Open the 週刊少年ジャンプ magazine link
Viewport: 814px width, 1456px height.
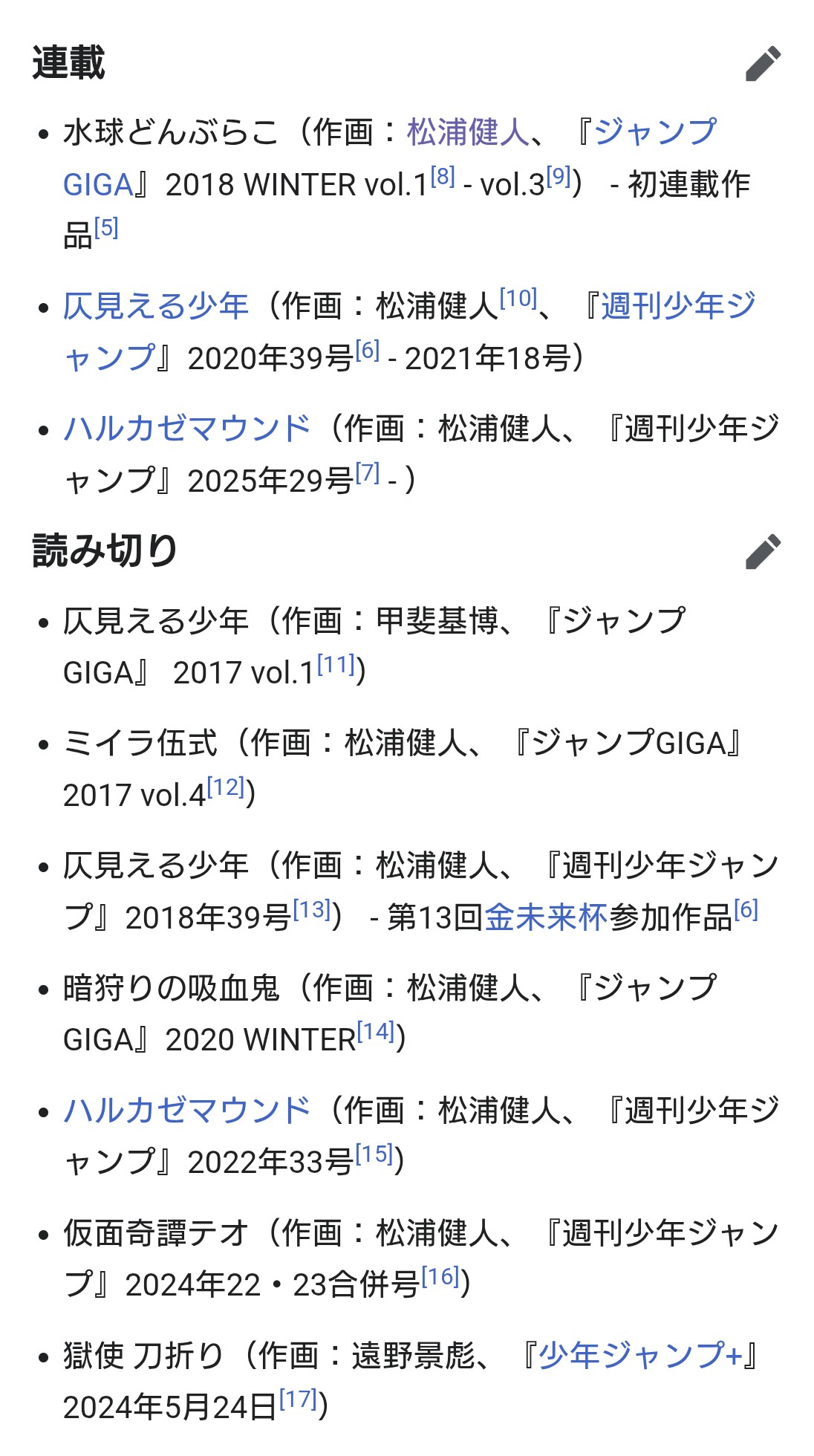[678, 307]
